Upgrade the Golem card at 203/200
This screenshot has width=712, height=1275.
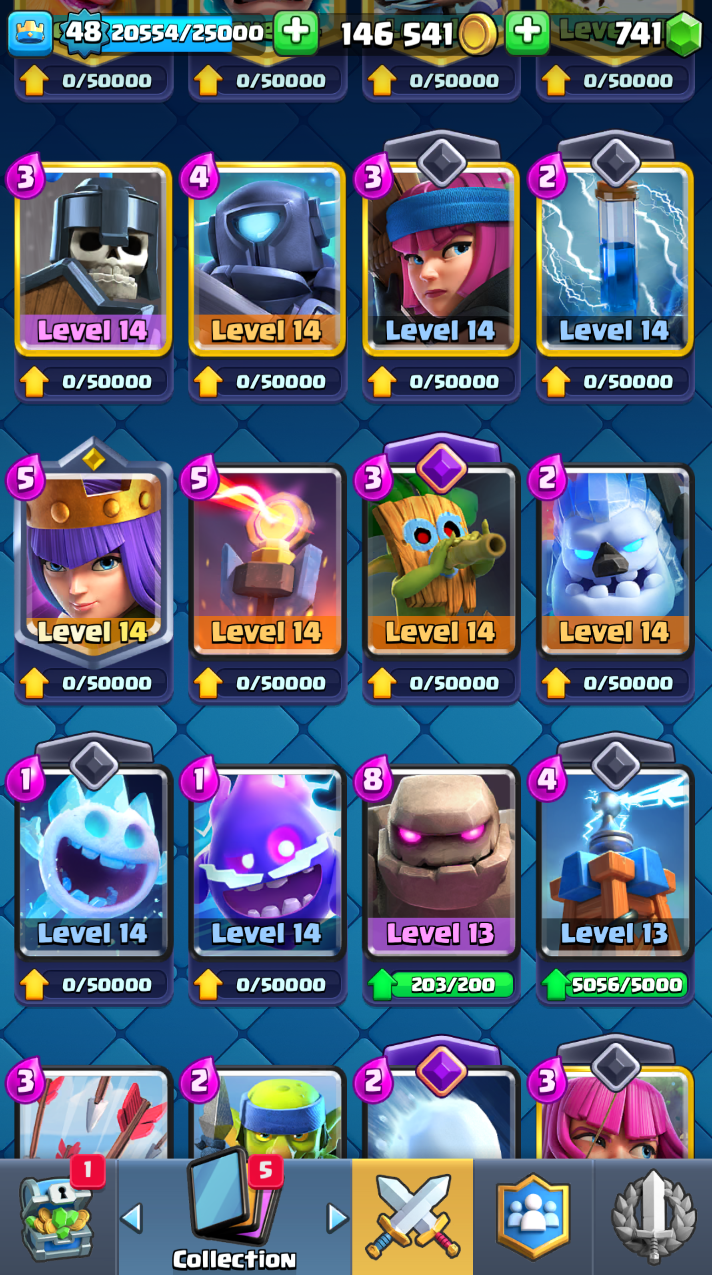441,985
